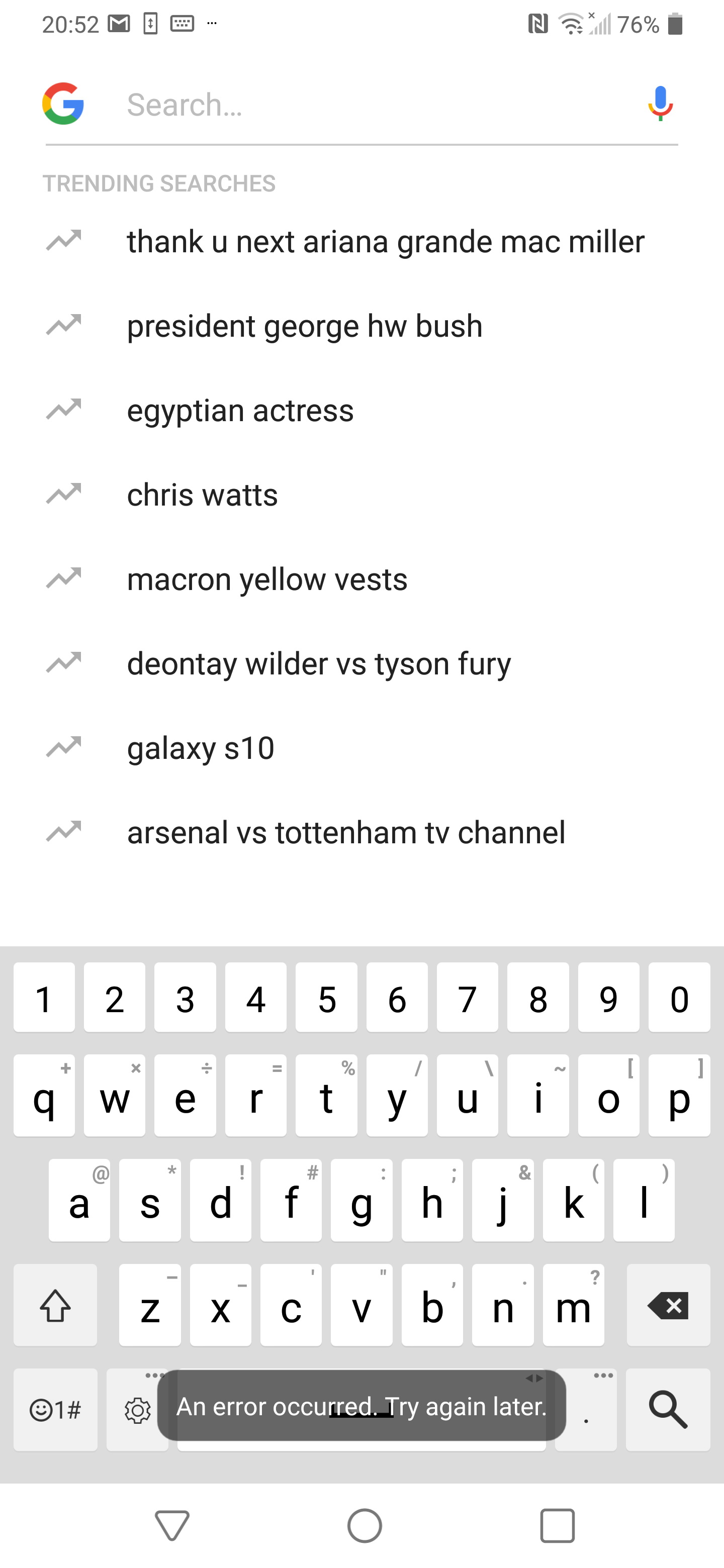The width and height of the screenshot is (724, 1568).
Task: Open the egyptian actress trending search
Action: point(361,411)
